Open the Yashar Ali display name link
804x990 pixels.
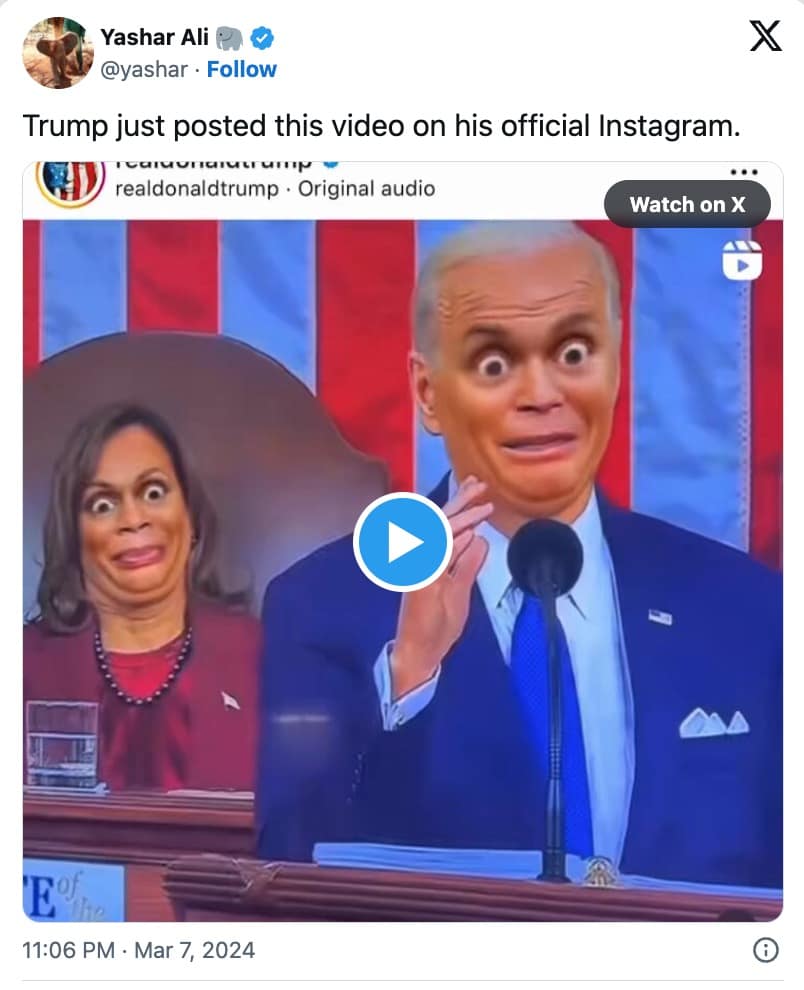154,38
